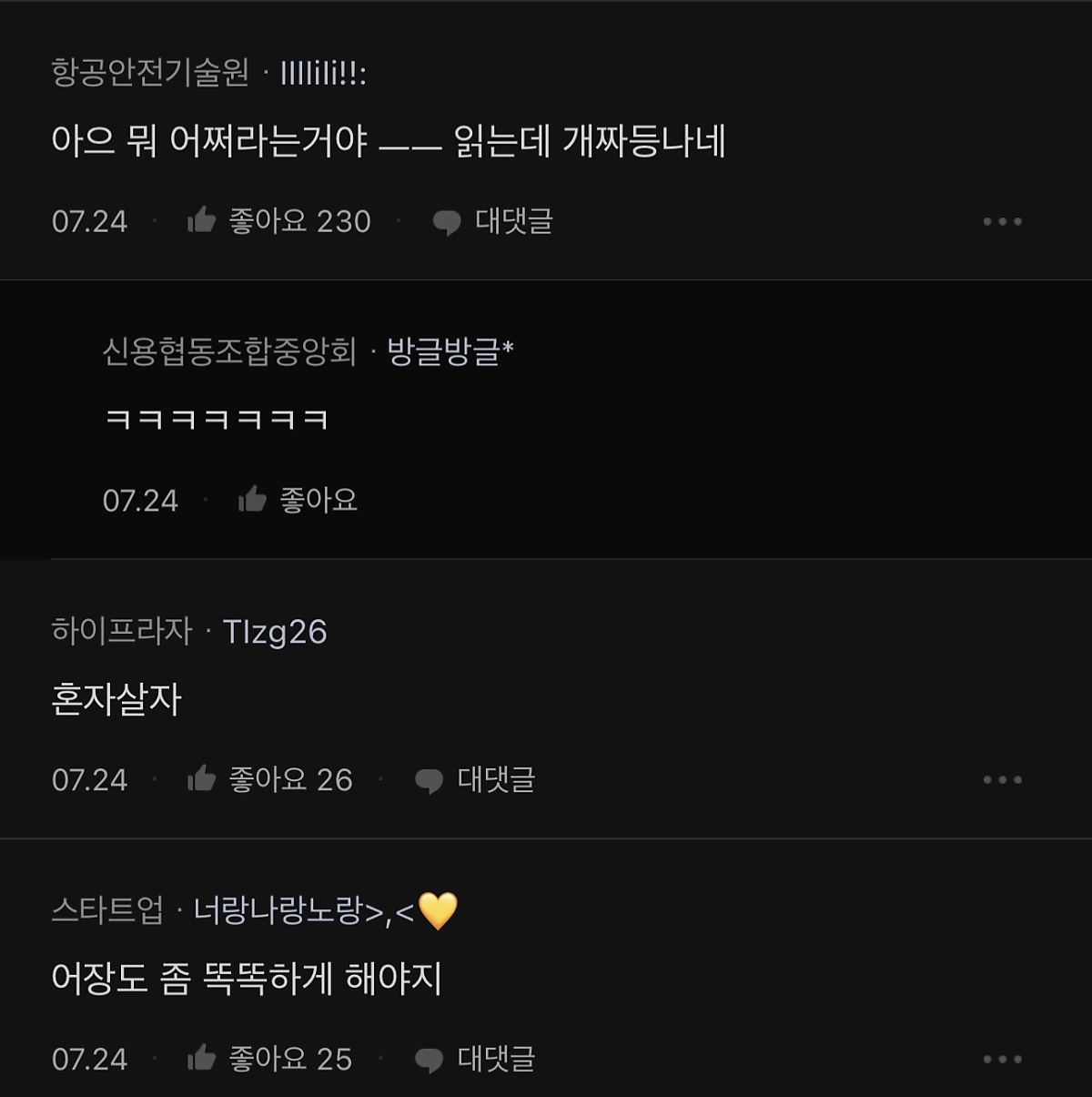Like the 혼자살자 comment

click(202, 779)
